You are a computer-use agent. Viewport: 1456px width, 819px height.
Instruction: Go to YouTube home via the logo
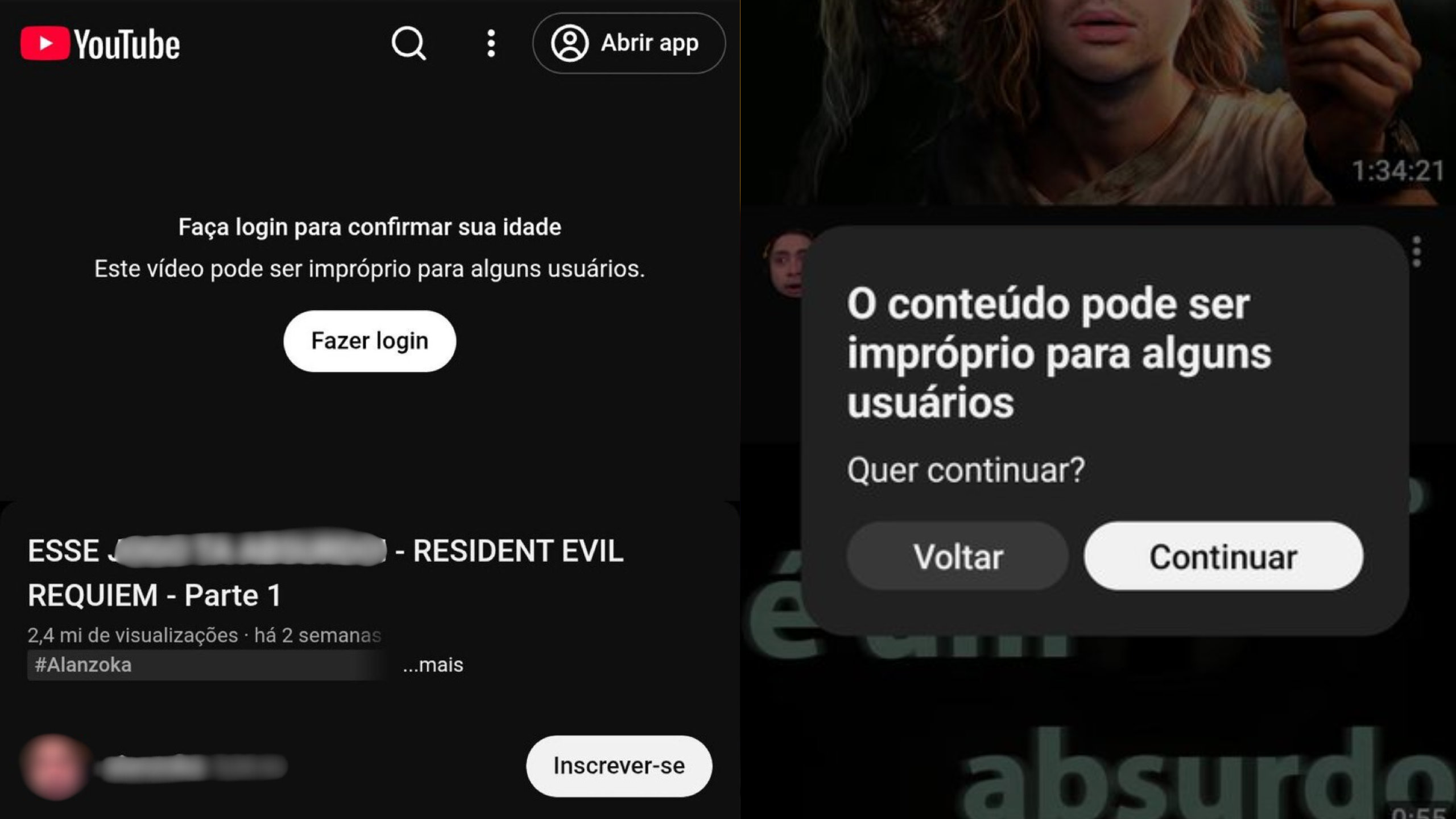101,44
